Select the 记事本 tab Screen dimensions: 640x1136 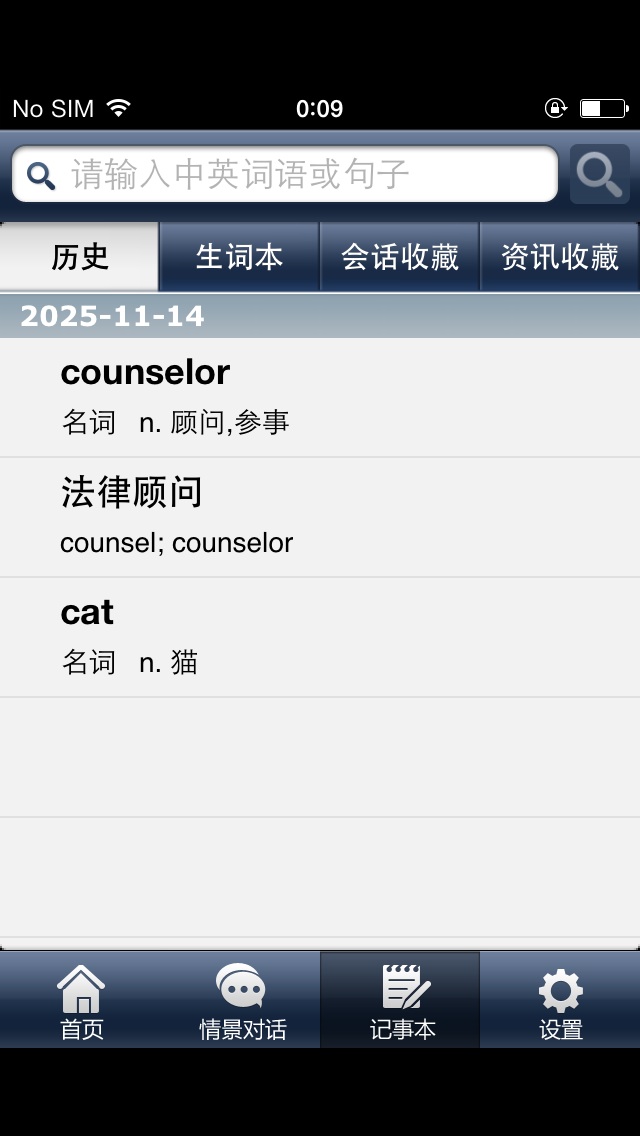coord(400,1000)
